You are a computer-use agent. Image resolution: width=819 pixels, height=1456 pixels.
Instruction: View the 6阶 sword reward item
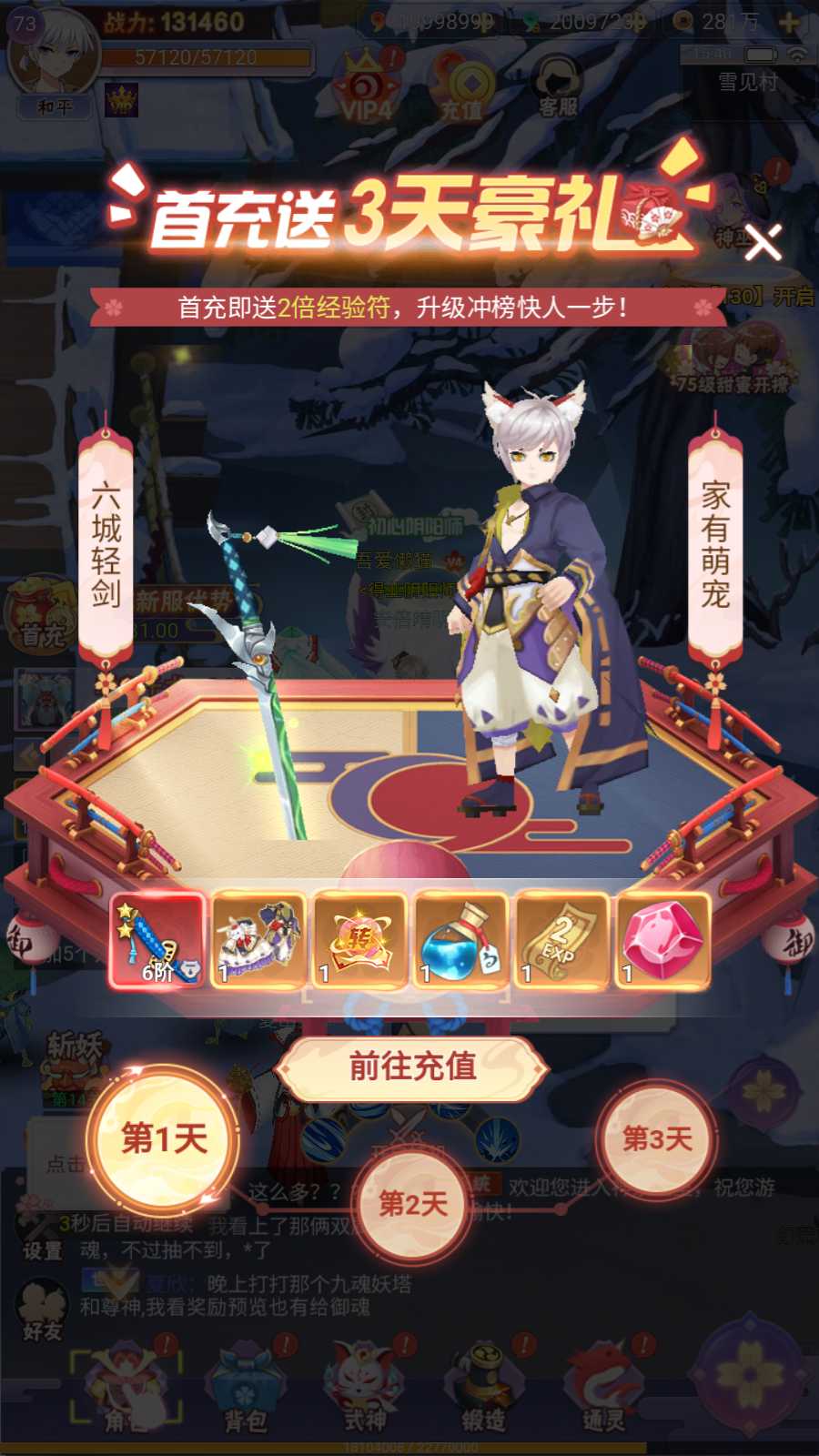157,942
